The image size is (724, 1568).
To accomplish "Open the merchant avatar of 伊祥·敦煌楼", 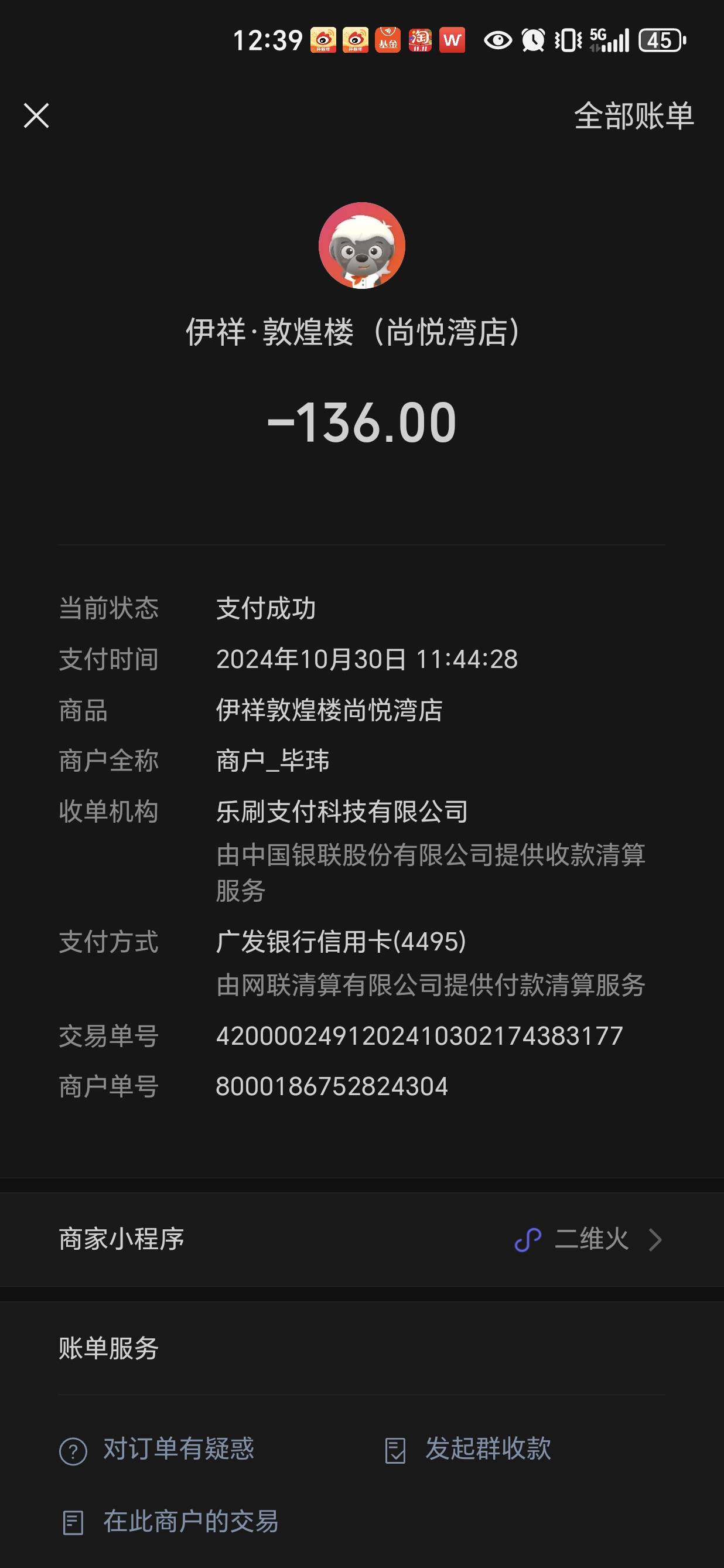I will (x=362, y=246).
